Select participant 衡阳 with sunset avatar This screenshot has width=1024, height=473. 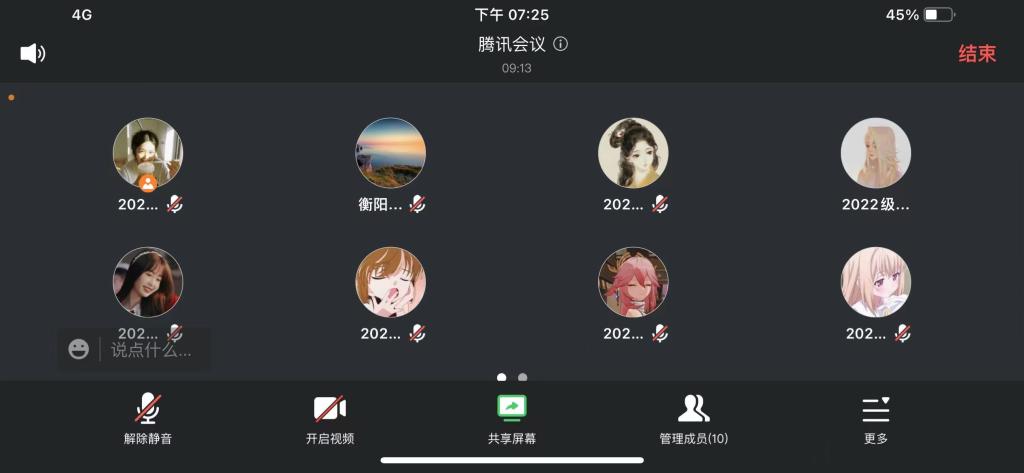(x=391, y=153)
